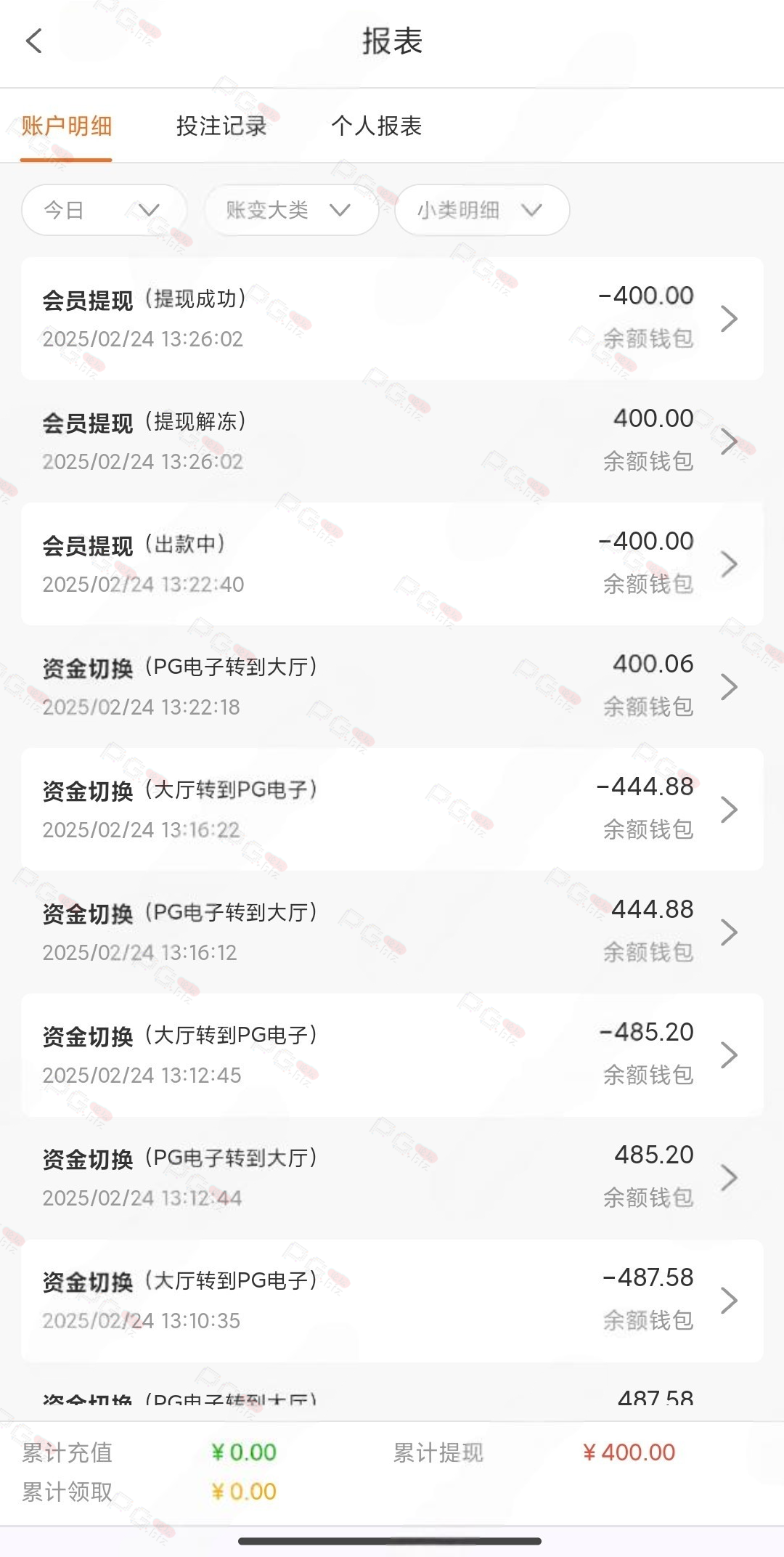The image size is (784, 1557).
Task: Select the 账户明细 tab
Action: point(66,126)
